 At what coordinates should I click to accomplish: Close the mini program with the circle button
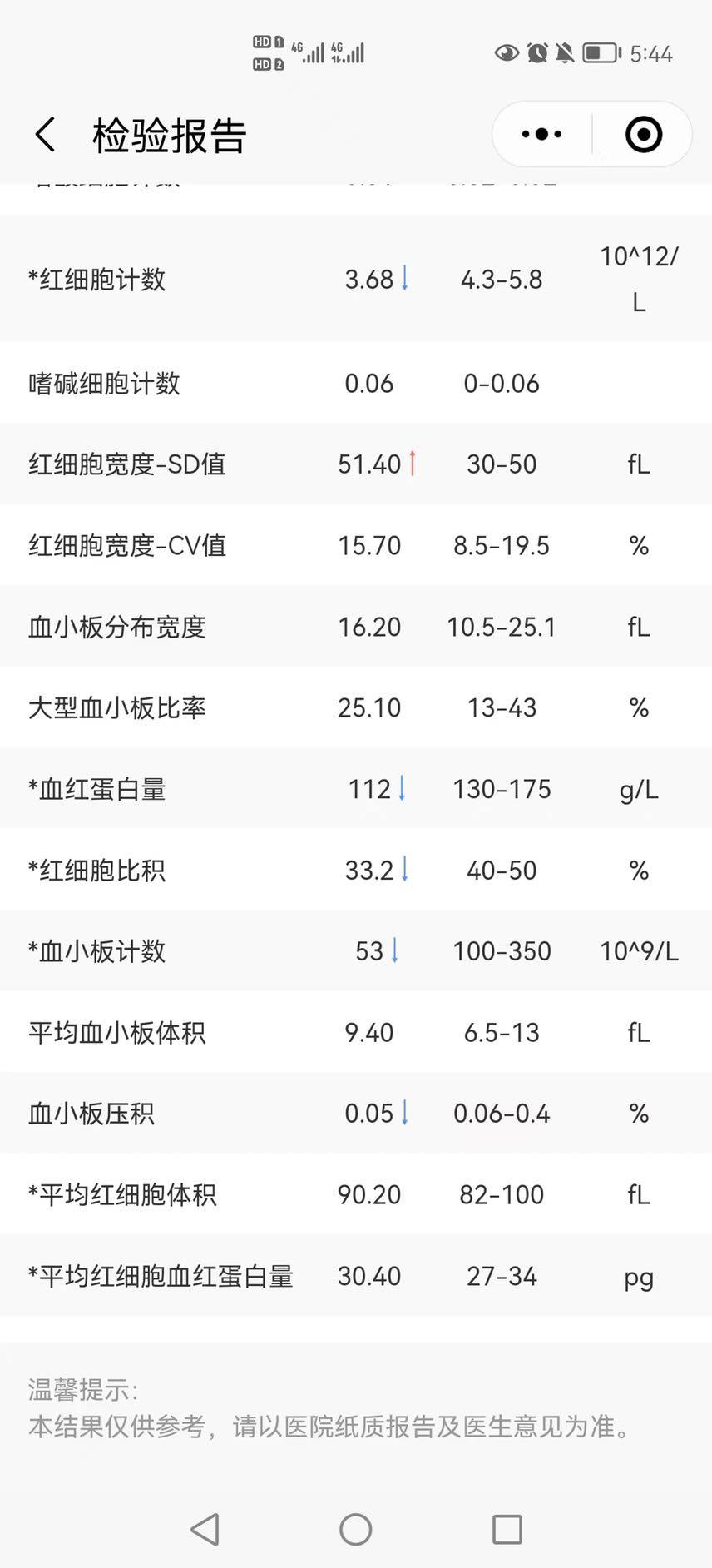pyautogui.click(x=643, y=134)
